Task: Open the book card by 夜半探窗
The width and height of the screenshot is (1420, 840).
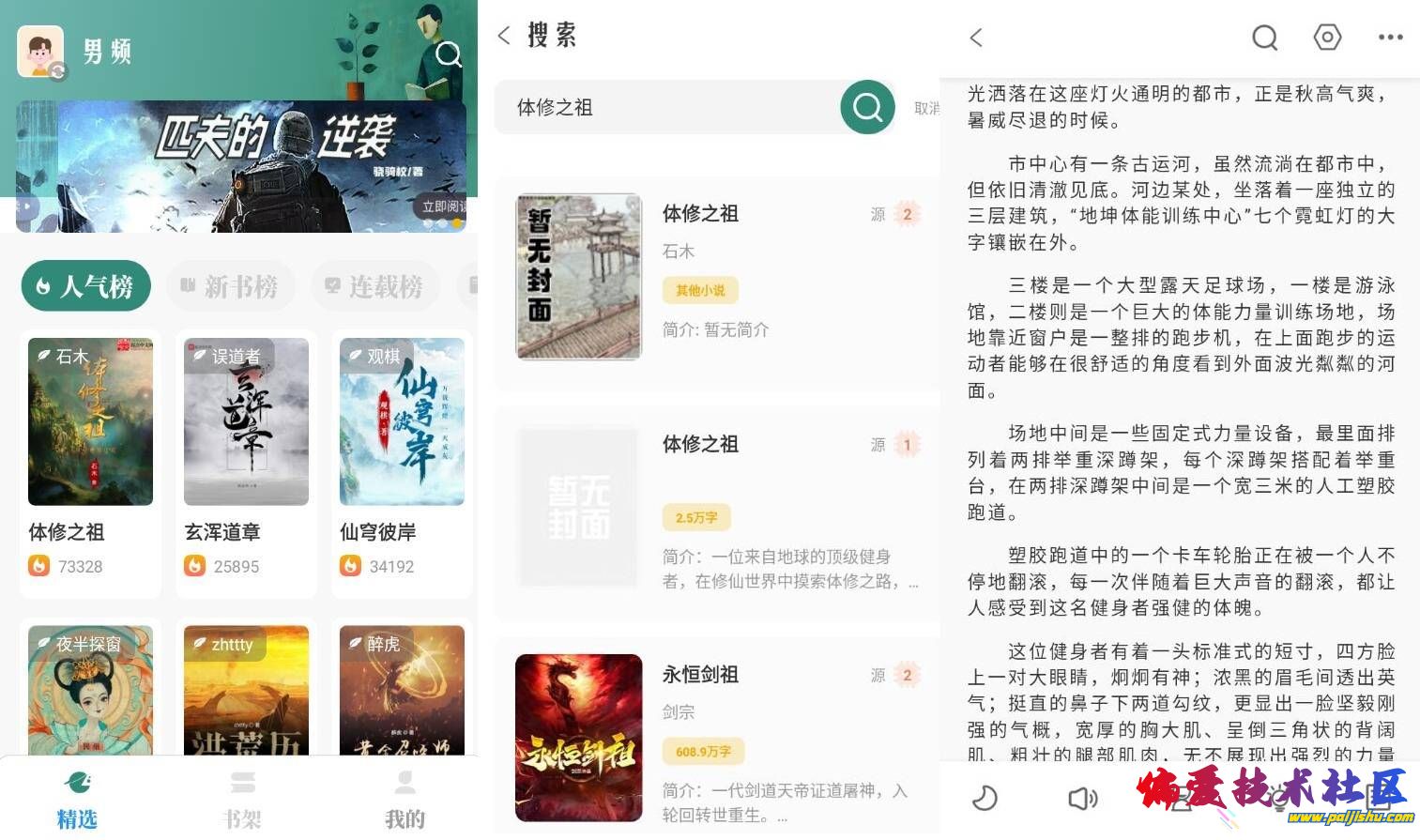Action: (x=90, y=690)
